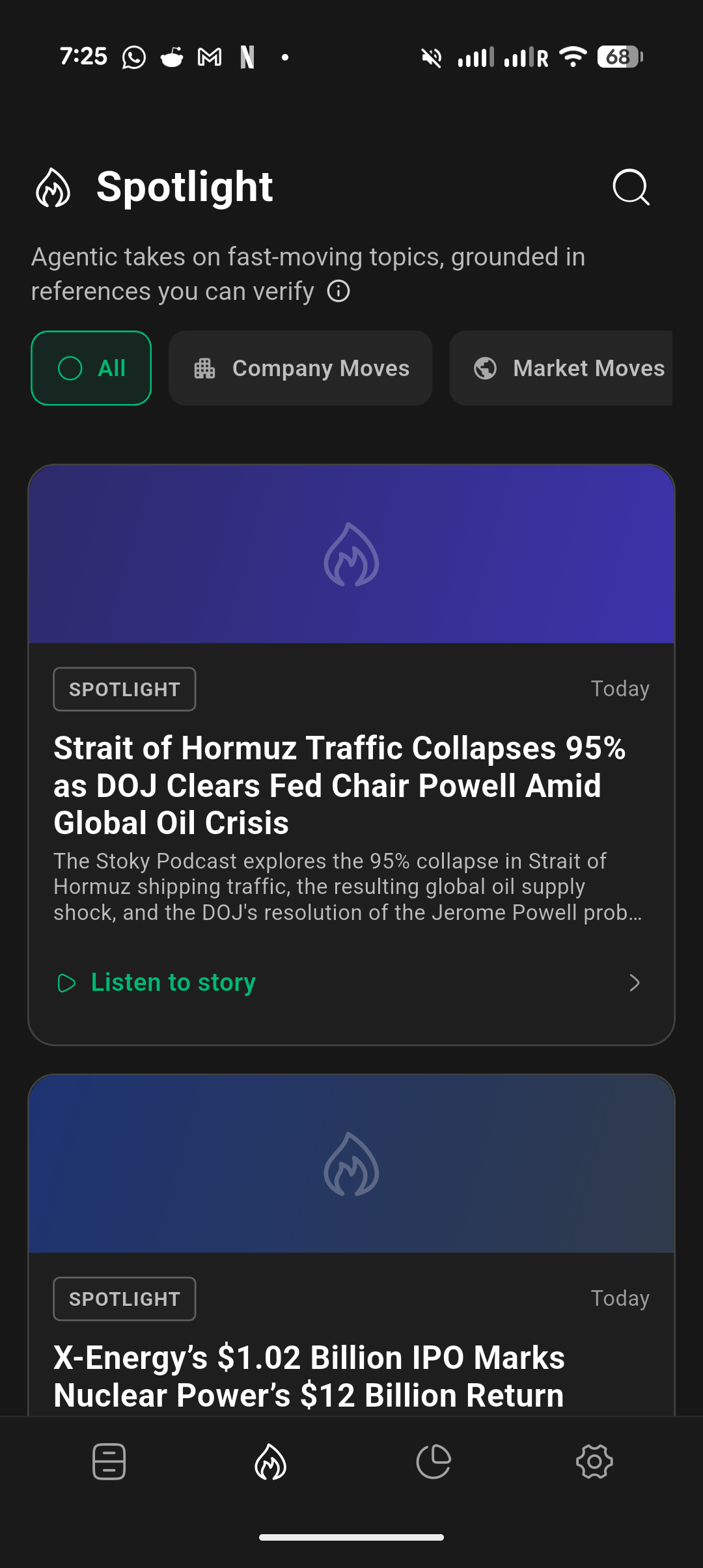This screenshot has width=703, height=1568.
Task: Tap the info icon next to description text
Action: coord(338,291)
